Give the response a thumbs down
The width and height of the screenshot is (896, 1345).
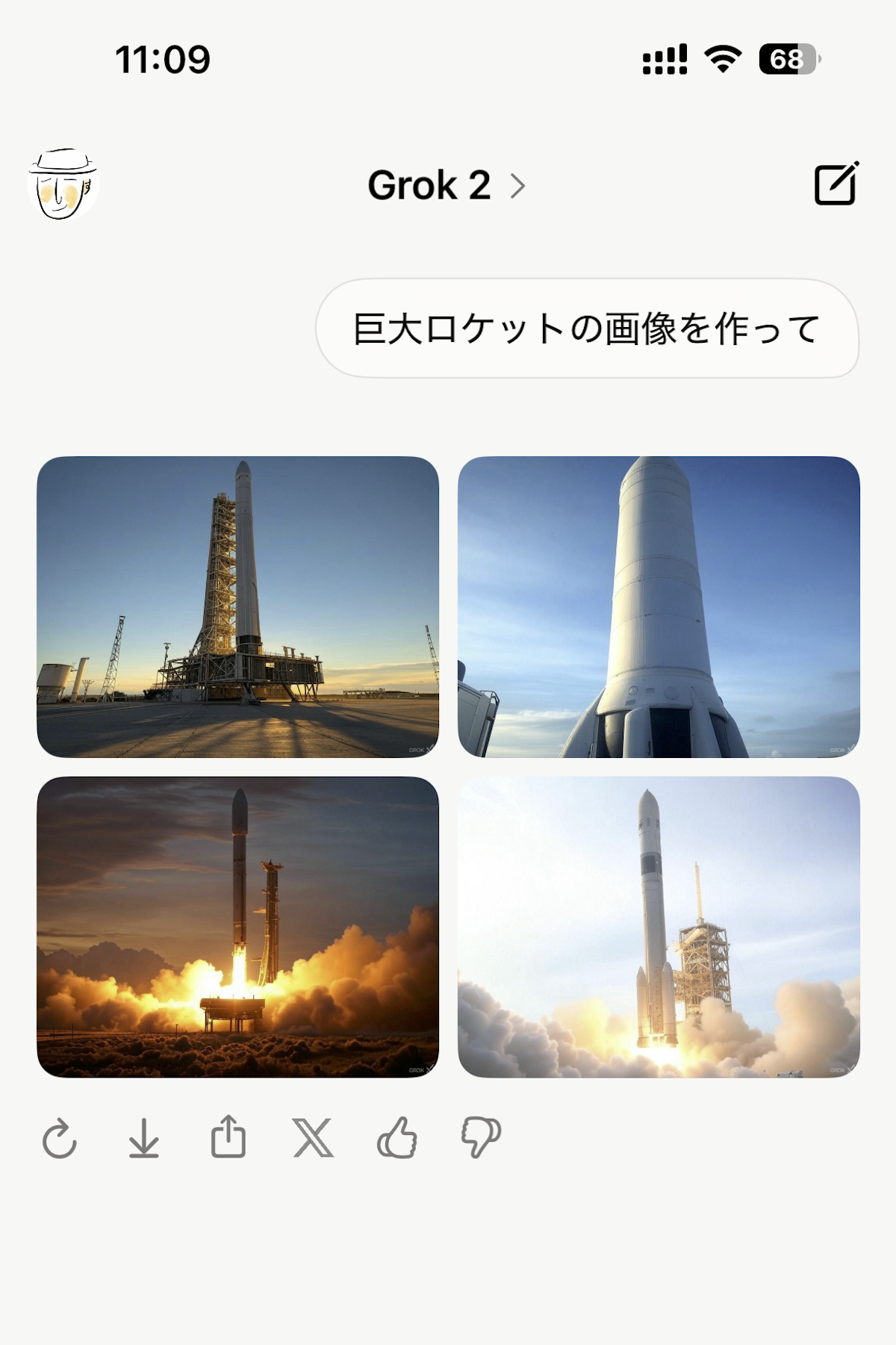481,1138
